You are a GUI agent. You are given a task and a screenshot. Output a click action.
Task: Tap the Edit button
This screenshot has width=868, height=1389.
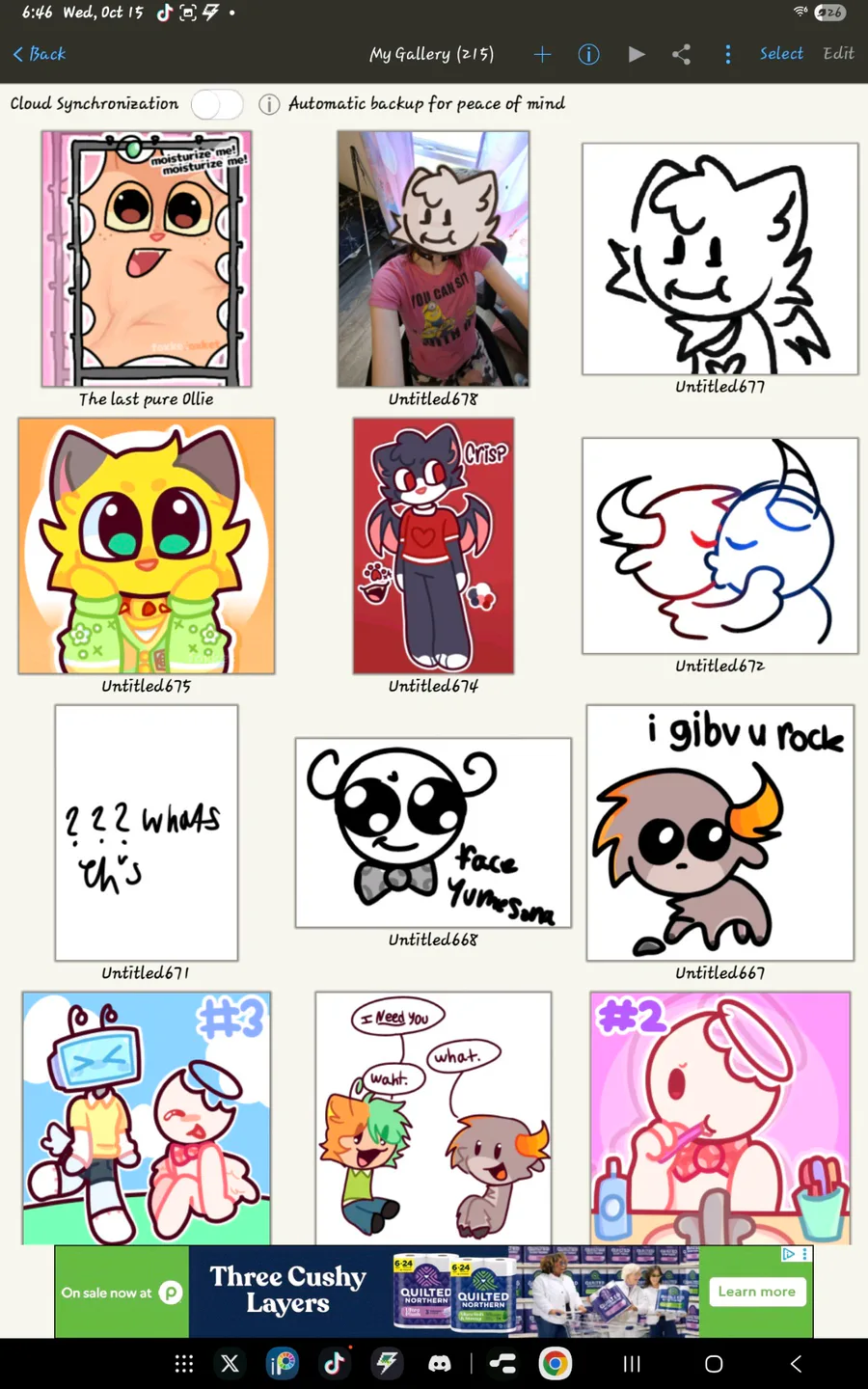coord(838,54)
